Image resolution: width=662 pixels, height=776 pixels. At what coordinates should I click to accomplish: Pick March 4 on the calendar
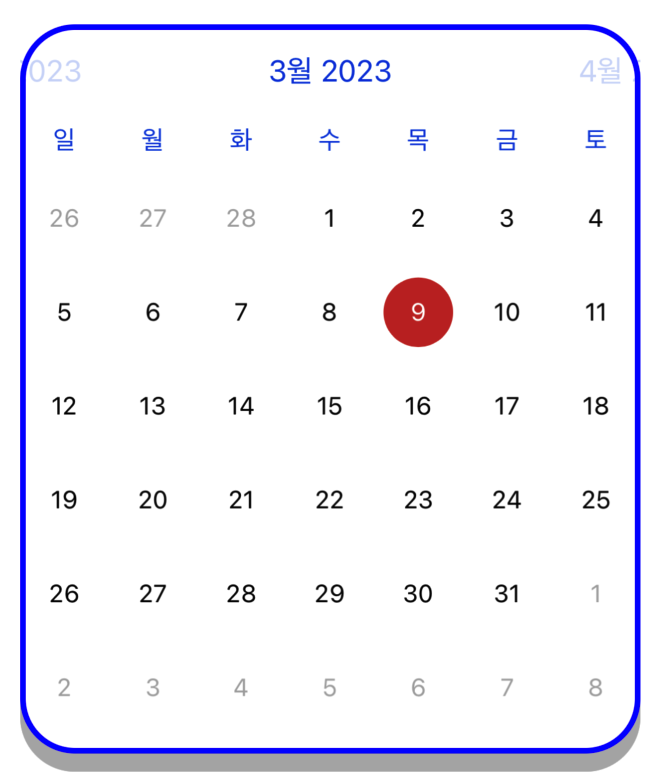[x=595, y=218]
